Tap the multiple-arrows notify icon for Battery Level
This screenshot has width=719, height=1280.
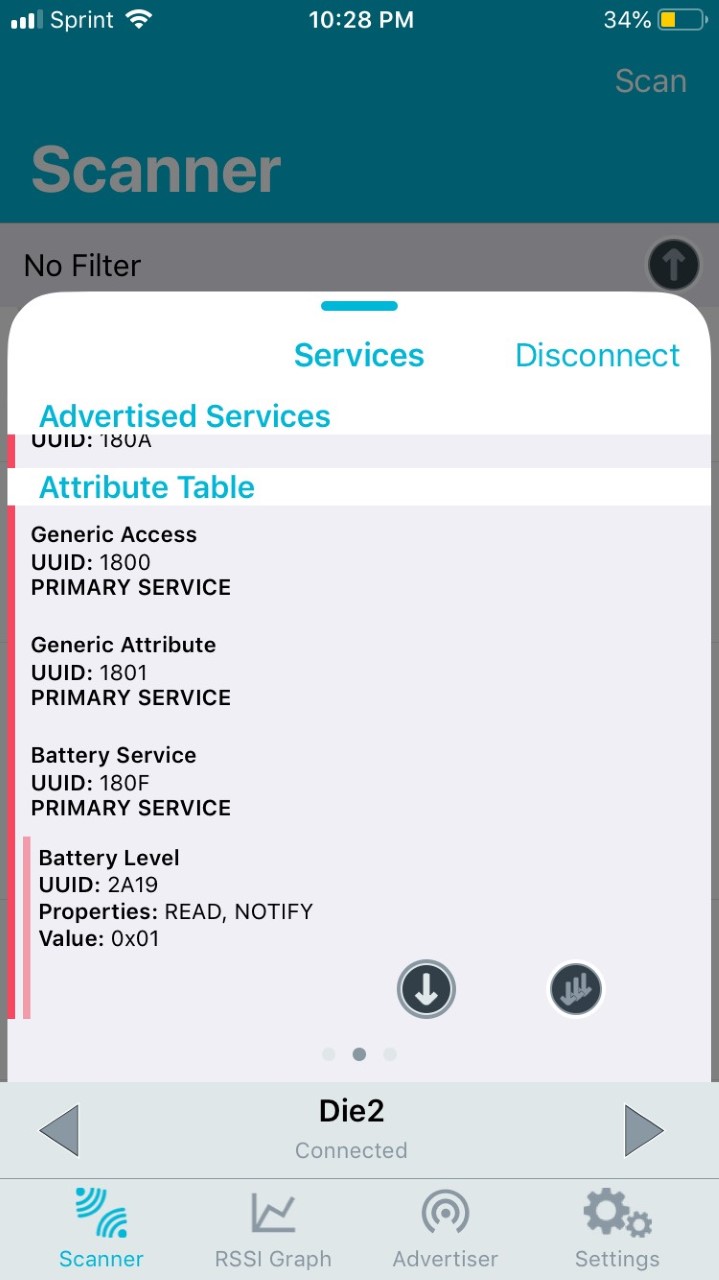[576, 989]
